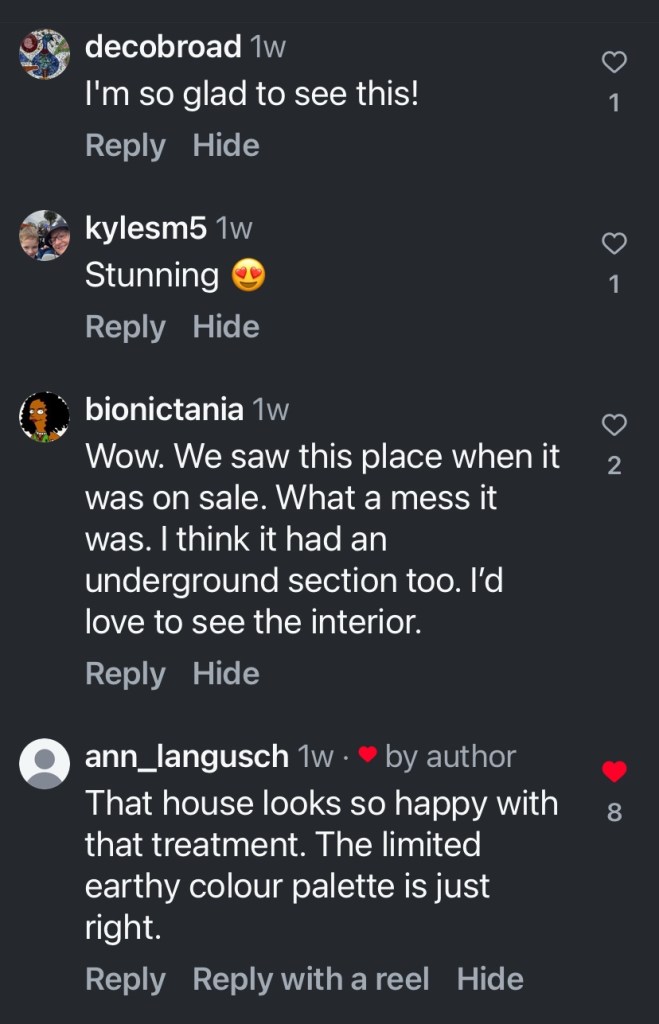Reply to ann_langusch's comment
Viewport: 659px width, 1024px height.
pos(125,979)
